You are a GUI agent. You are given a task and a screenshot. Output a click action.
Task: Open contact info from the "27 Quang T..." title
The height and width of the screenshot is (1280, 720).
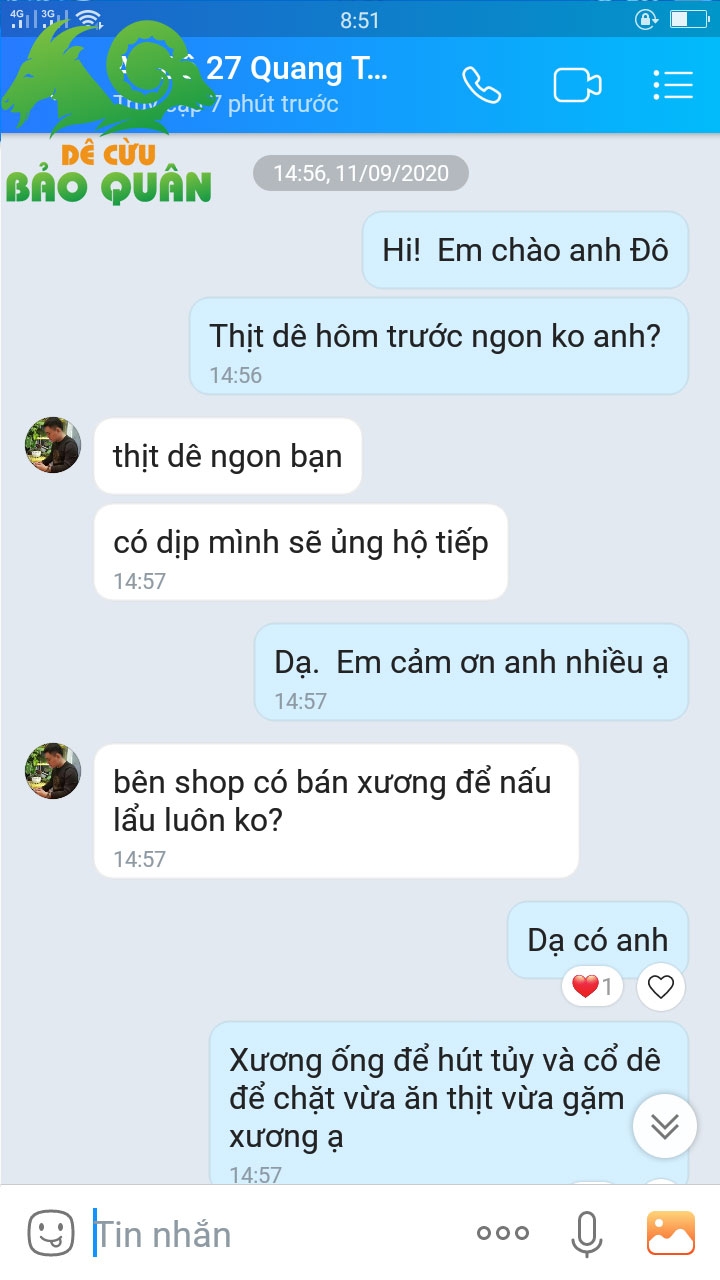tap(296, 70)
